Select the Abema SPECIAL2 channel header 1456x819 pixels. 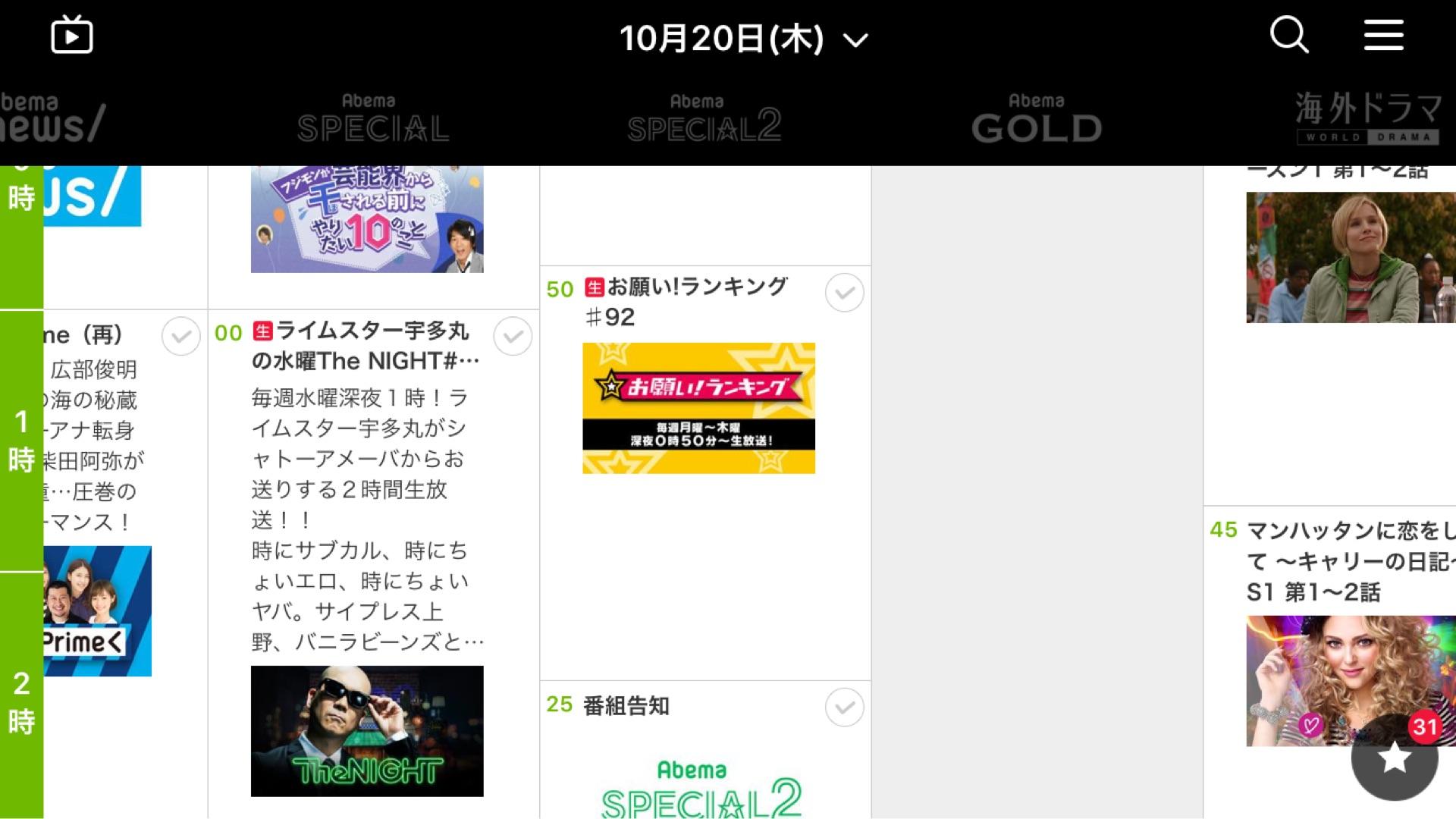coord(704,119)
